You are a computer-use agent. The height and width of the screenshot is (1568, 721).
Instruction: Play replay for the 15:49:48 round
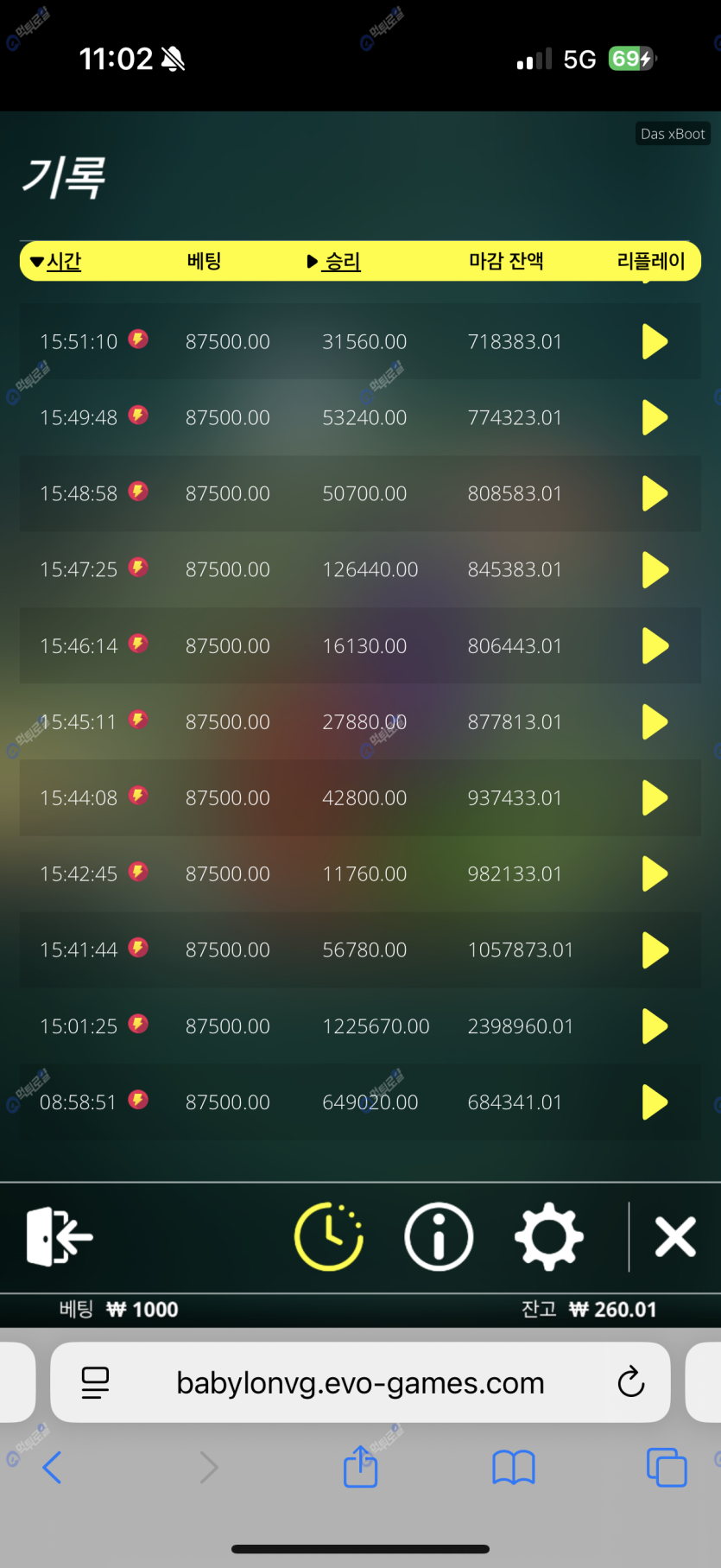tap(655, 418)
